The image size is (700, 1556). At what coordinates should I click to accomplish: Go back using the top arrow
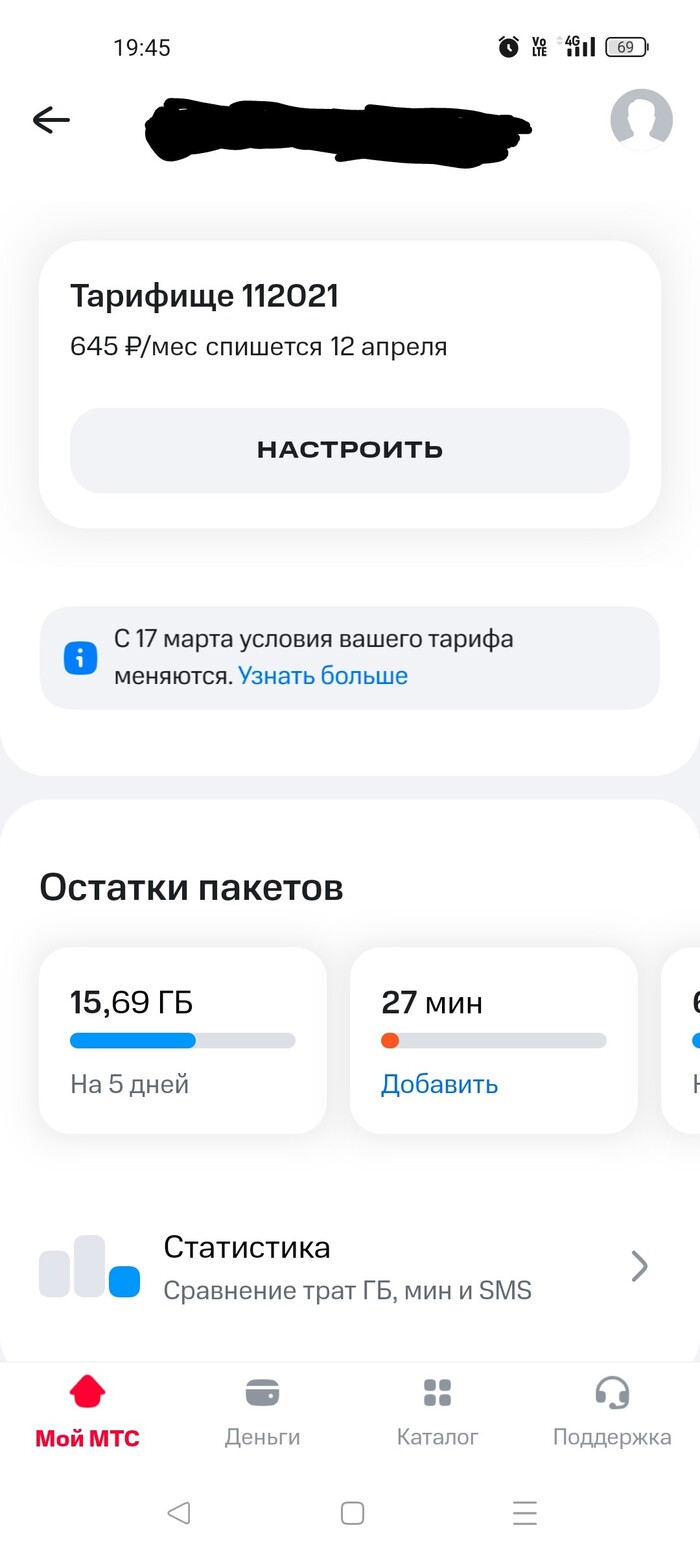(x=51, y=121)
